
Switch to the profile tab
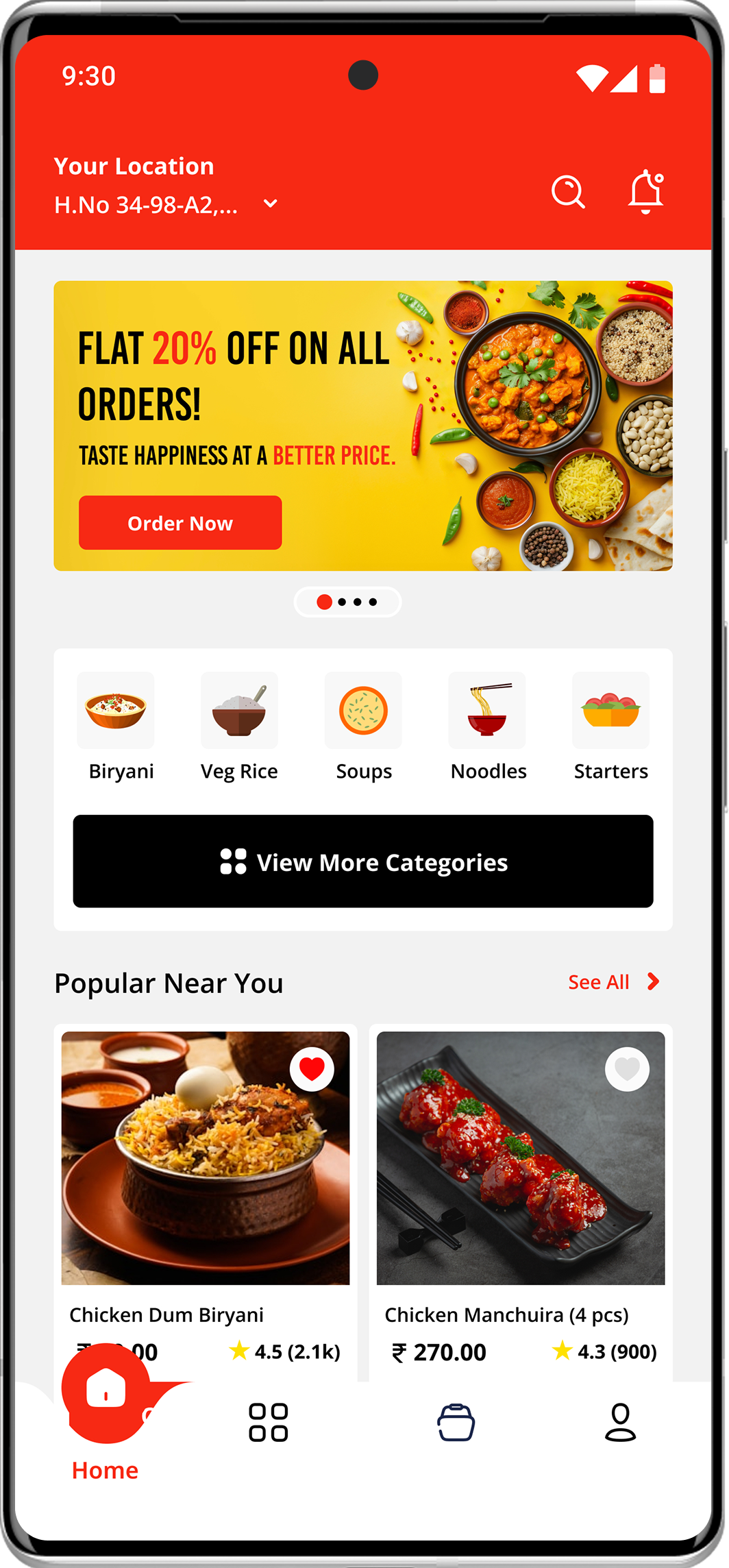pyautogui.click(x=620, y=1423)
